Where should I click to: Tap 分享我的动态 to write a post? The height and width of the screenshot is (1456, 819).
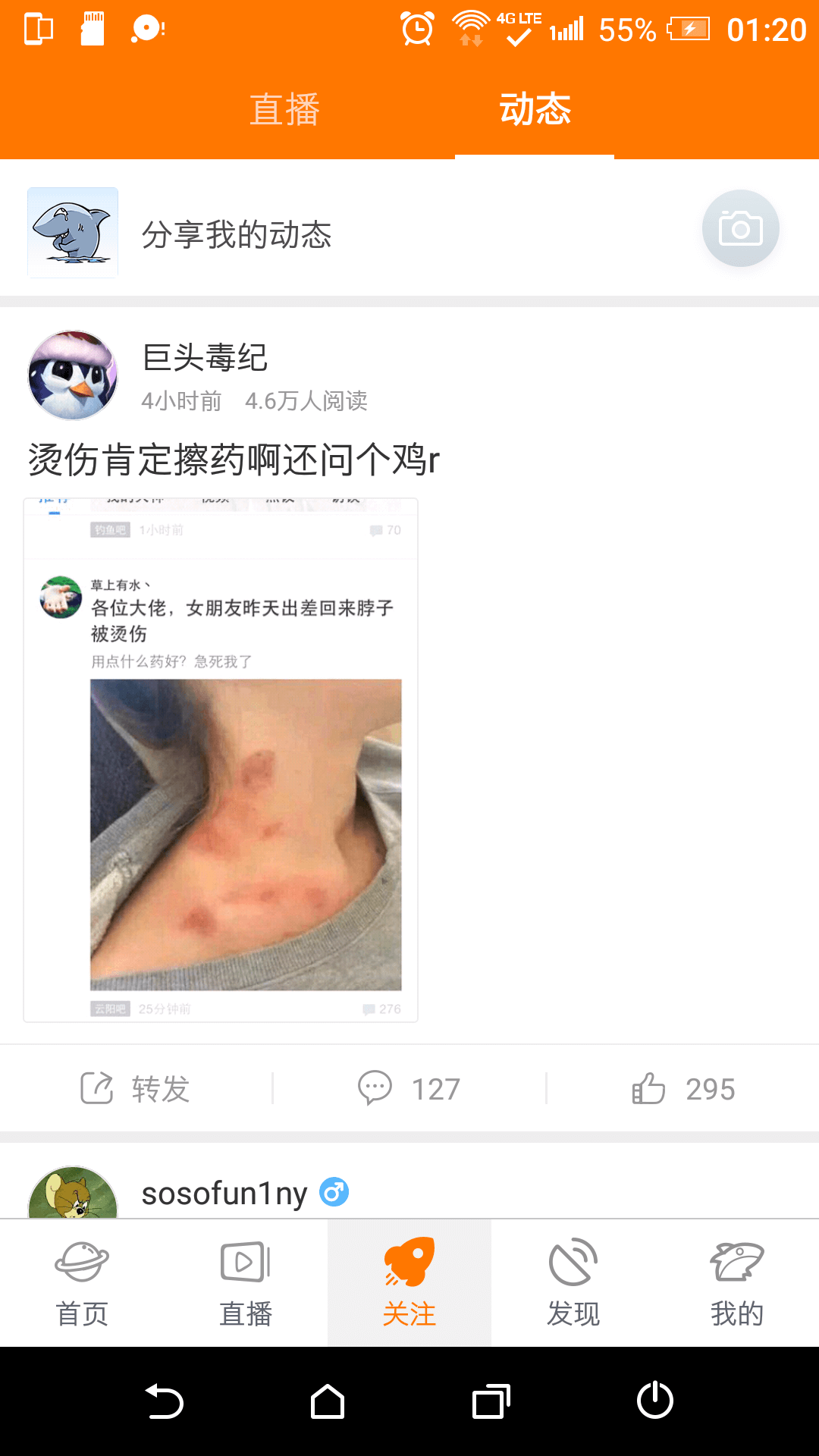coord(237,234)
